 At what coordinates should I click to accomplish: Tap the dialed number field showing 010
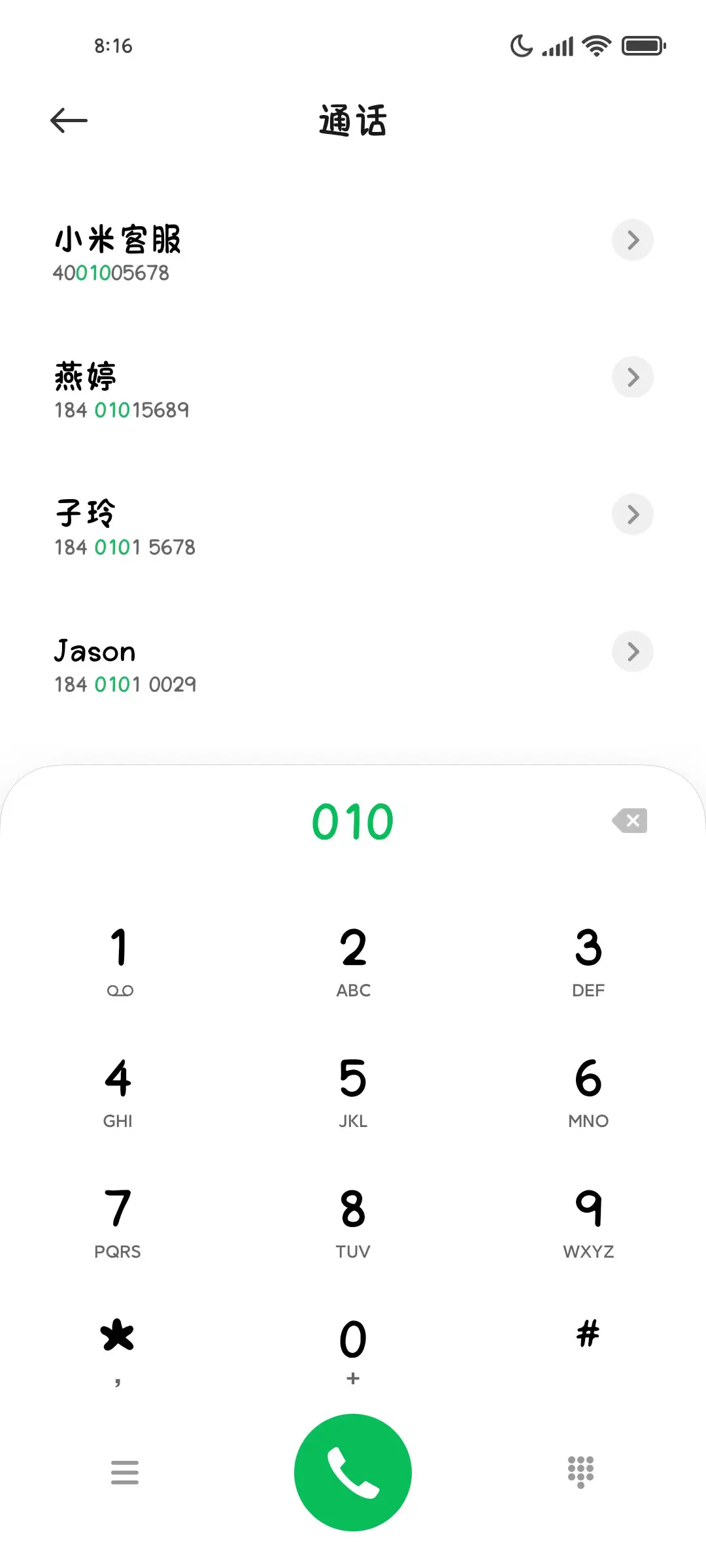352,821
